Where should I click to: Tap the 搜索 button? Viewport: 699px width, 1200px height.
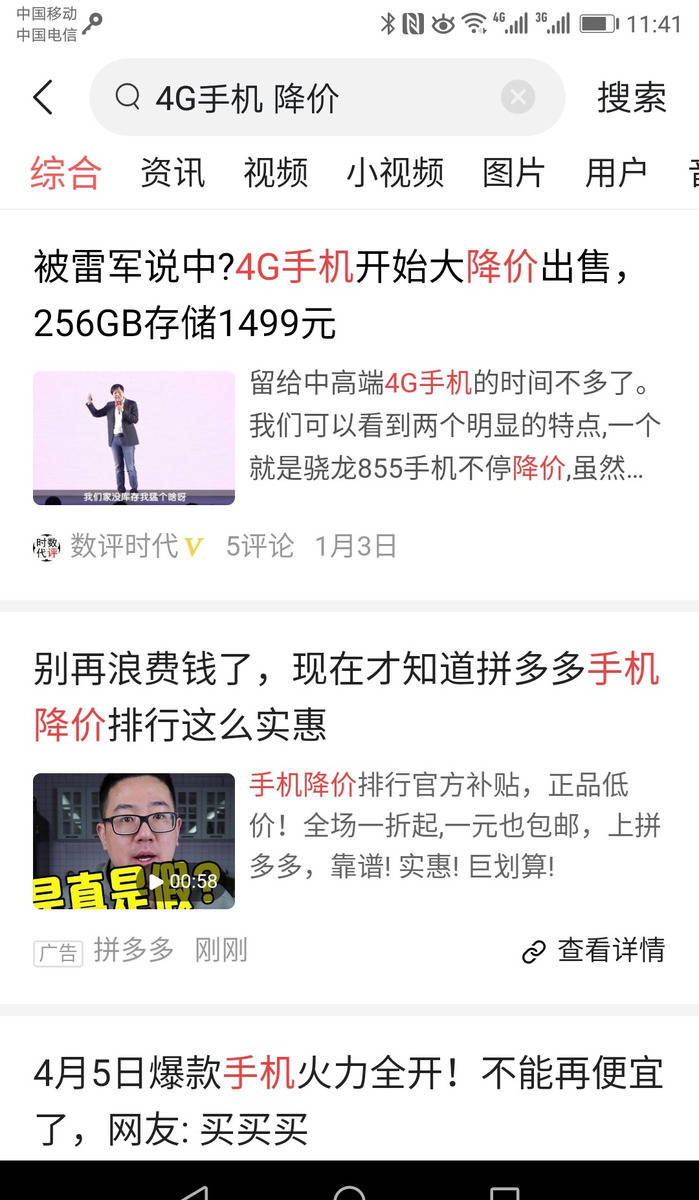click(631, 98)
